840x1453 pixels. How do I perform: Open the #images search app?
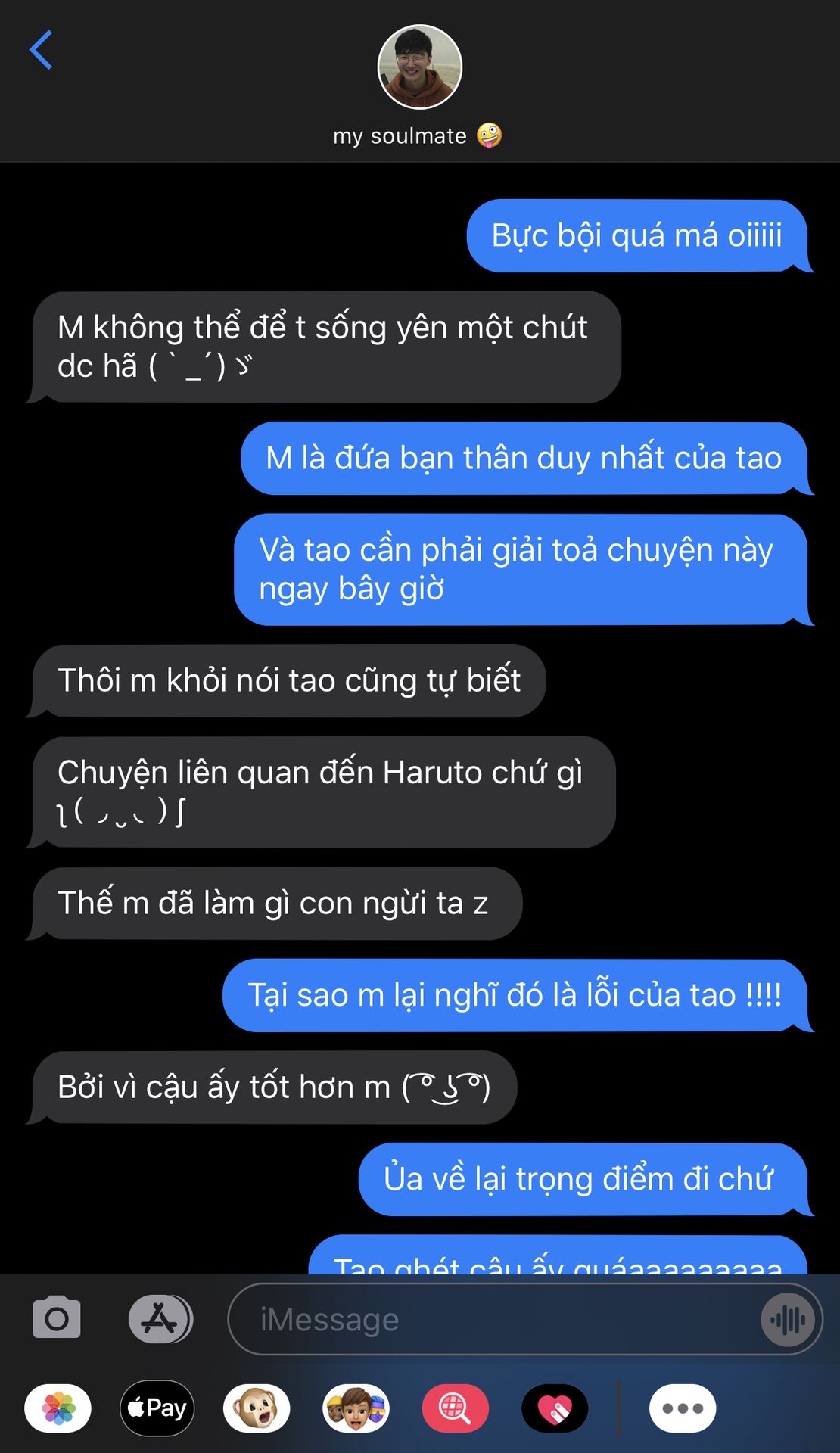[456, 1408]
